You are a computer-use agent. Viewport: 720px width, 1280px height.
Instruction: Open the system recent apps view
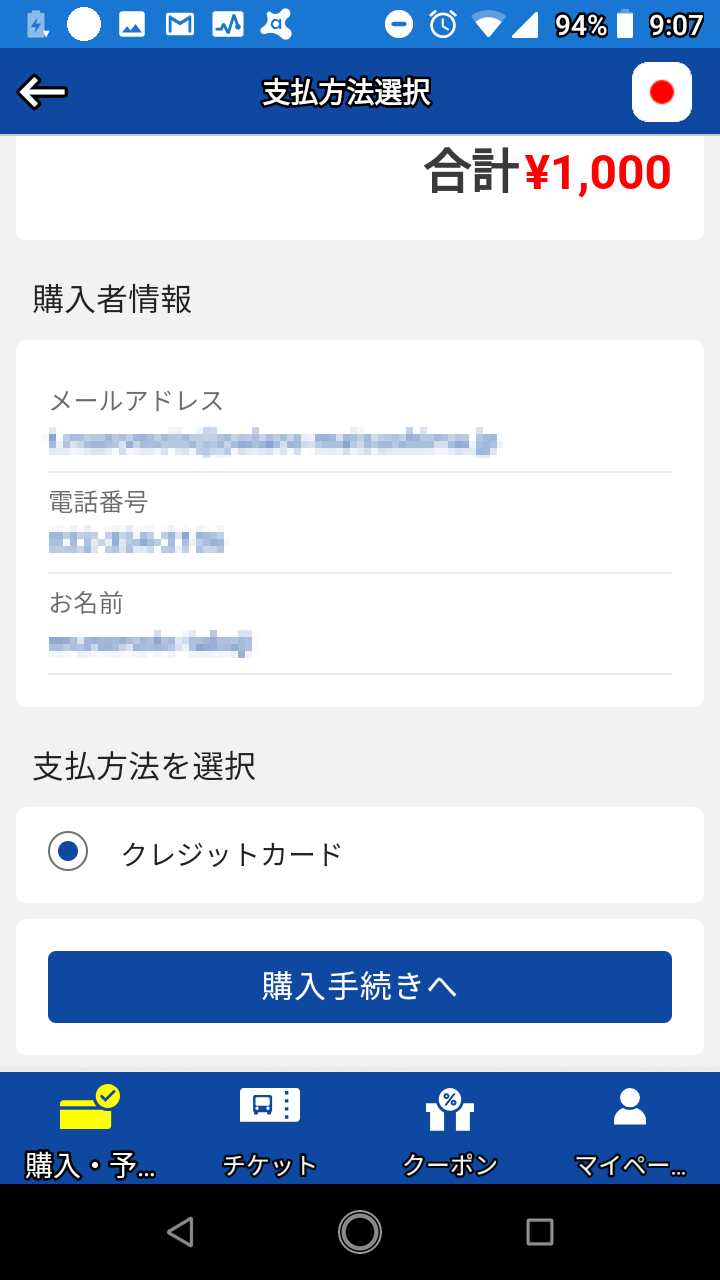point(540,1232)
